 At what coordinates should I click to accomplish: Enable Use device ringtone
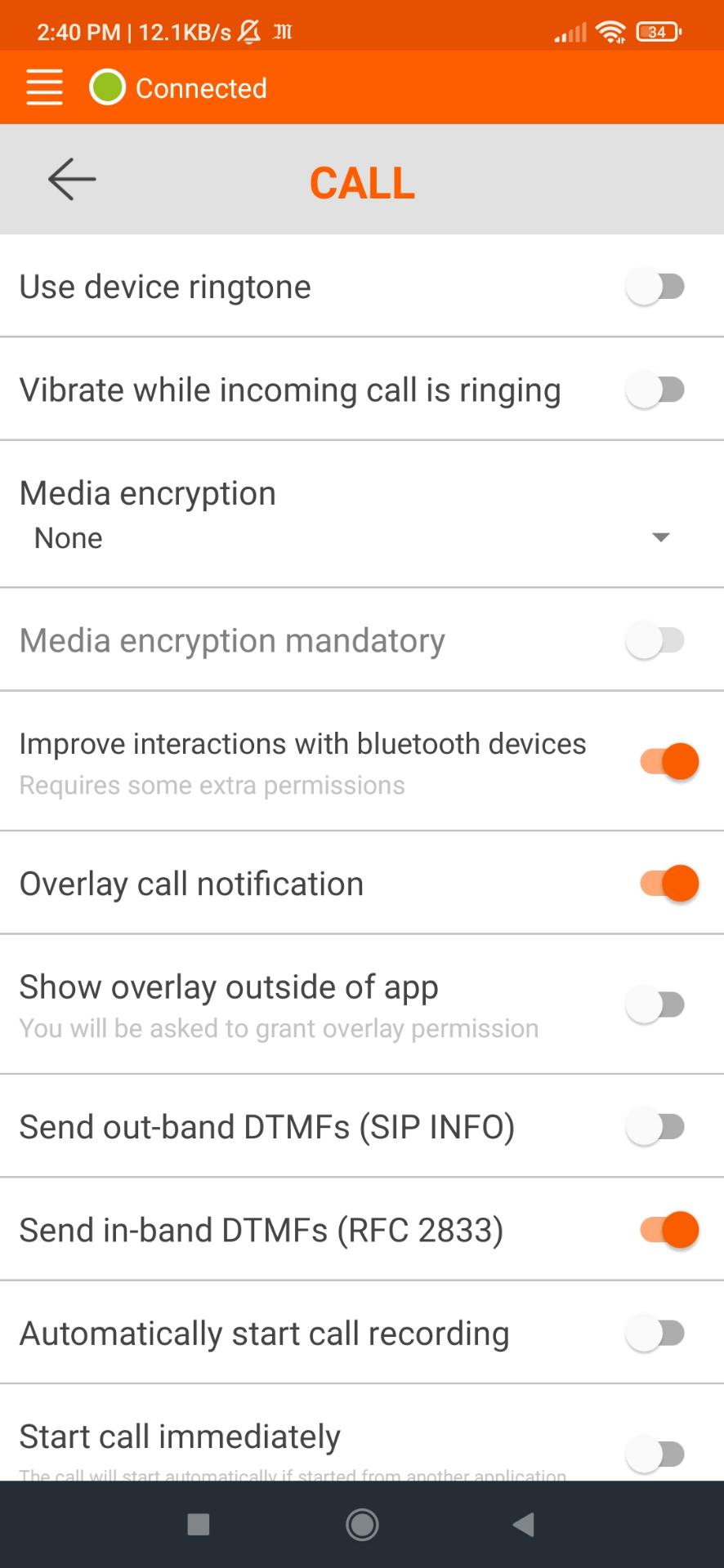655,286
